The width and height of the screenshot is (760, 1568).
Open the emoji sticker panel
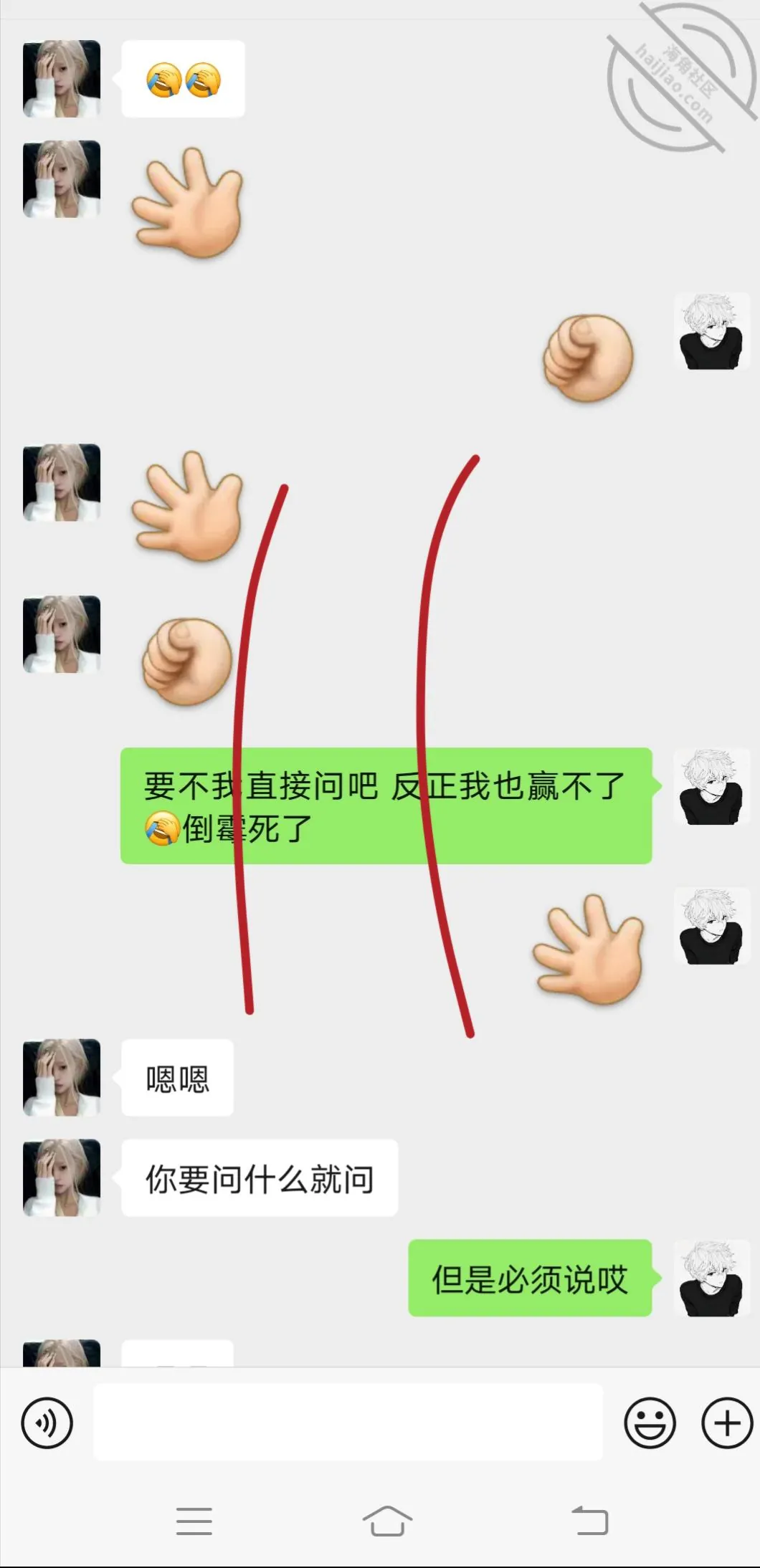650,1423
